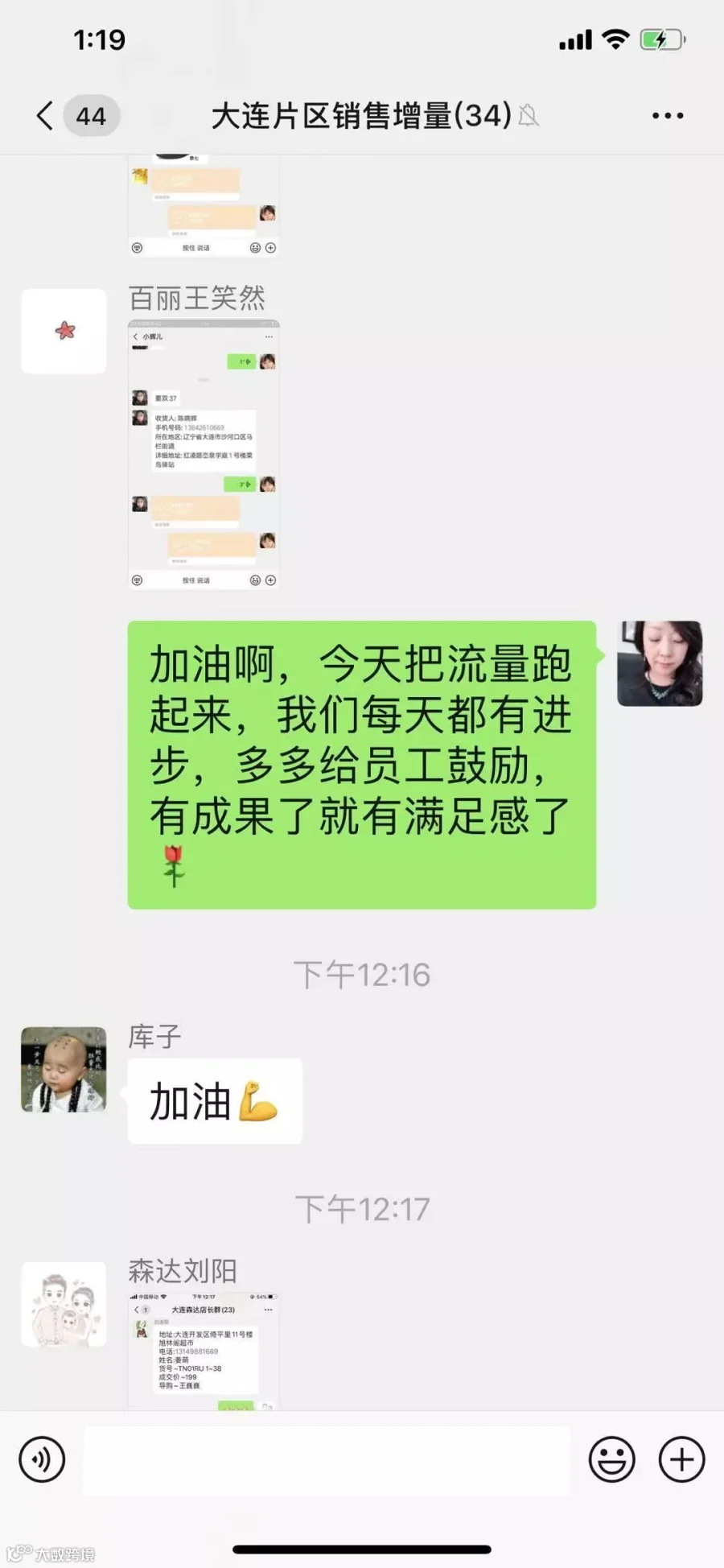Image resolution: width=724 pixels, height=1568 pixels.
Task: Open 森达刘阳's profile avatar
Action: [64, 1304]
